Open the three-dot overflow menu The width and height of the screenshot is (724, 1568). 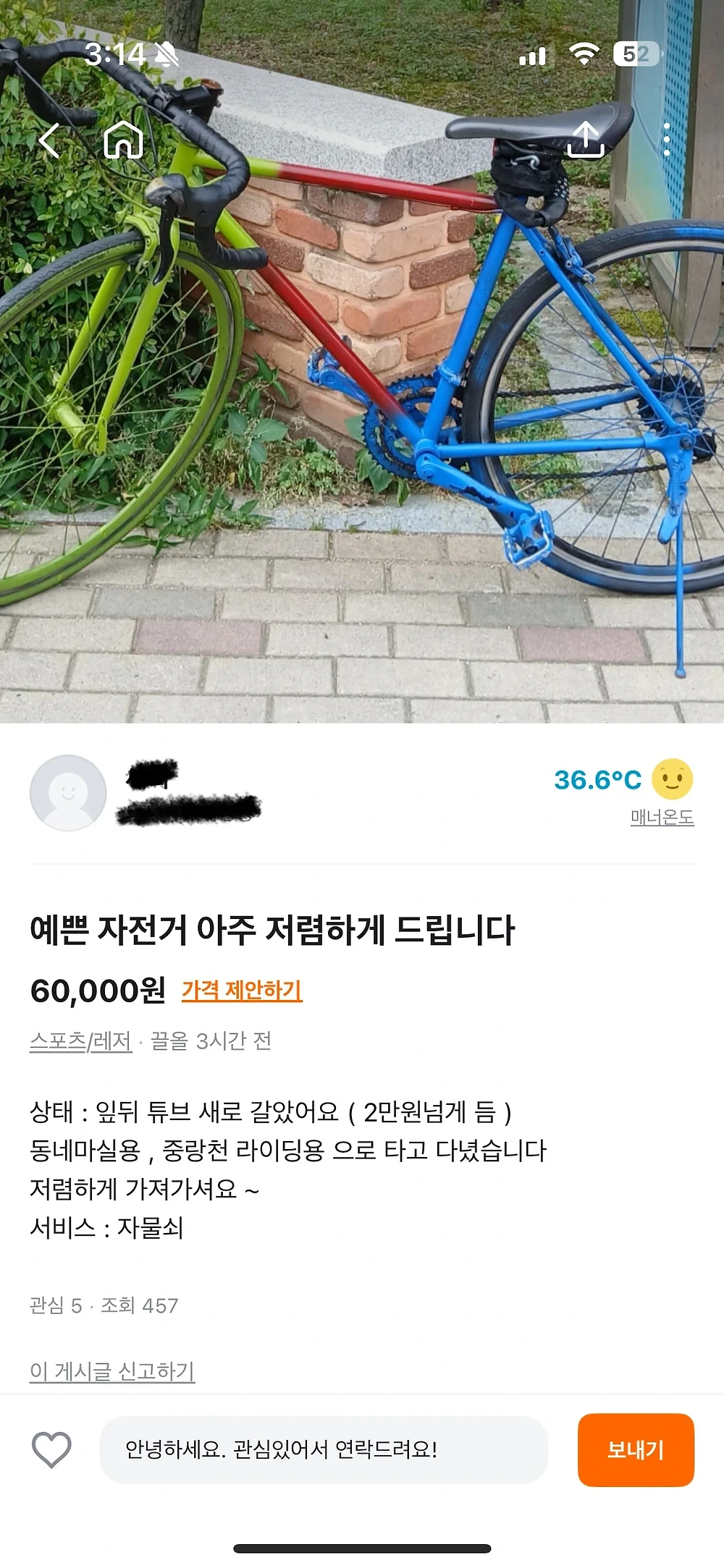click(666, 139)
